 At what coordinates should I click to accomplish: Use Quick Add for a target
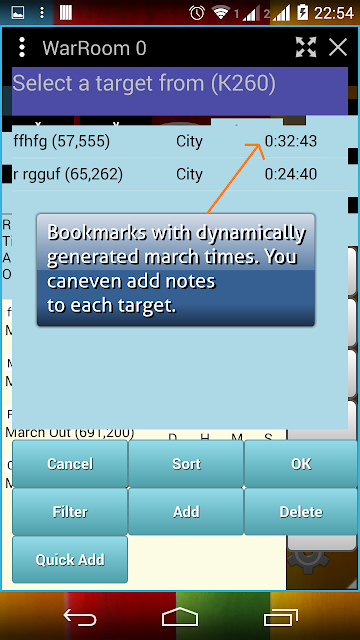click(70, 559)
